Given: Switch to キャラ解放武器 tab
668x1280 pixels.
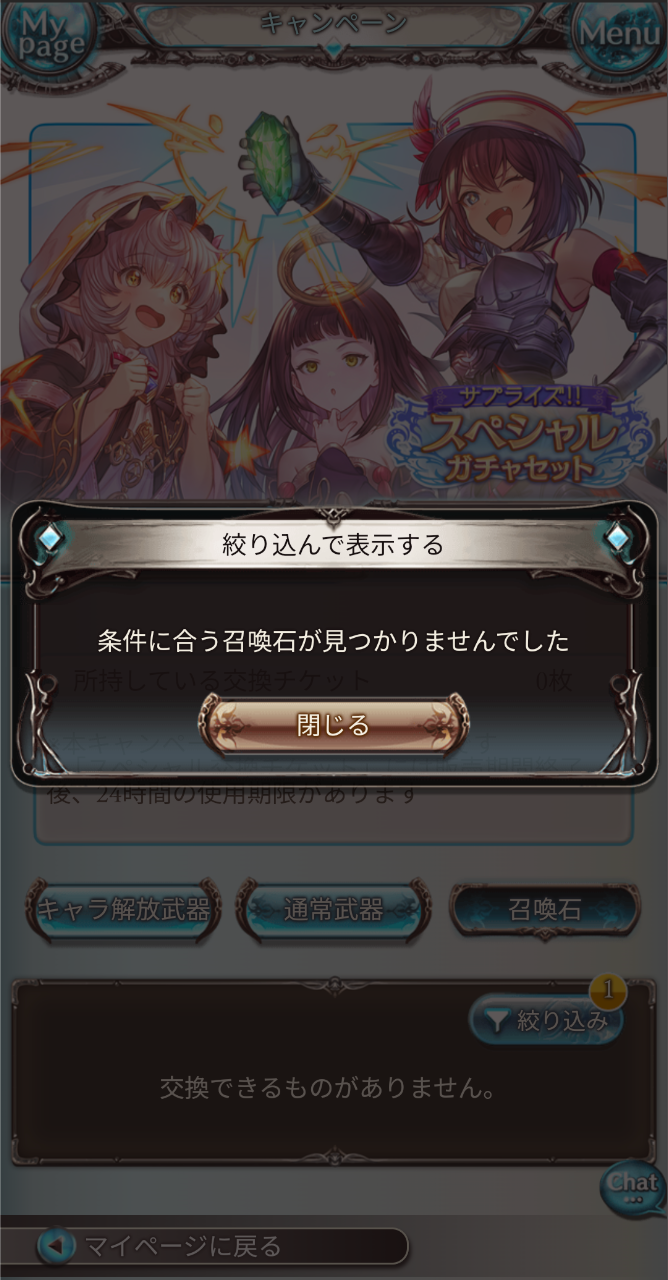Looking at the screenshot, I should tap(123, 910).
